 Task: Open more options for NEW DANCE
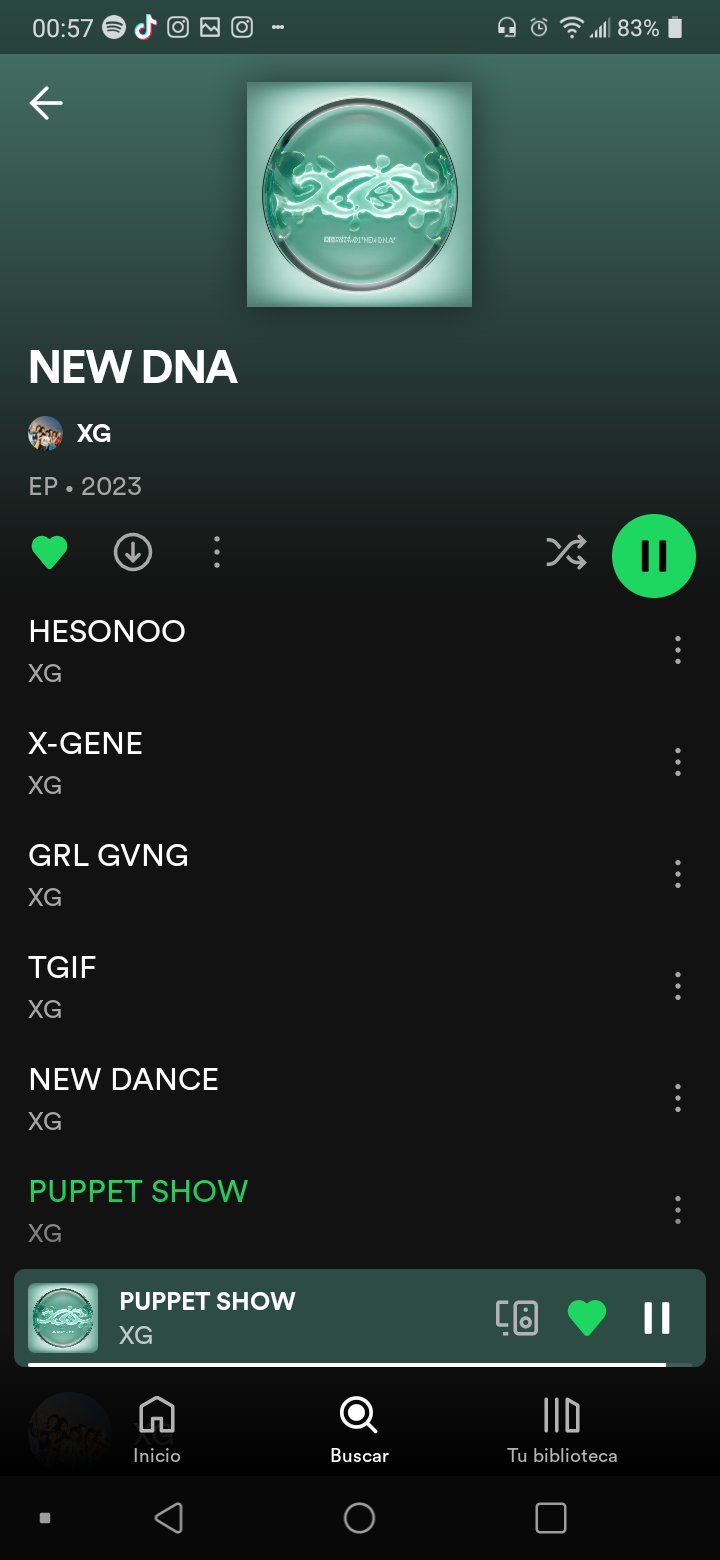point(678,1098)
